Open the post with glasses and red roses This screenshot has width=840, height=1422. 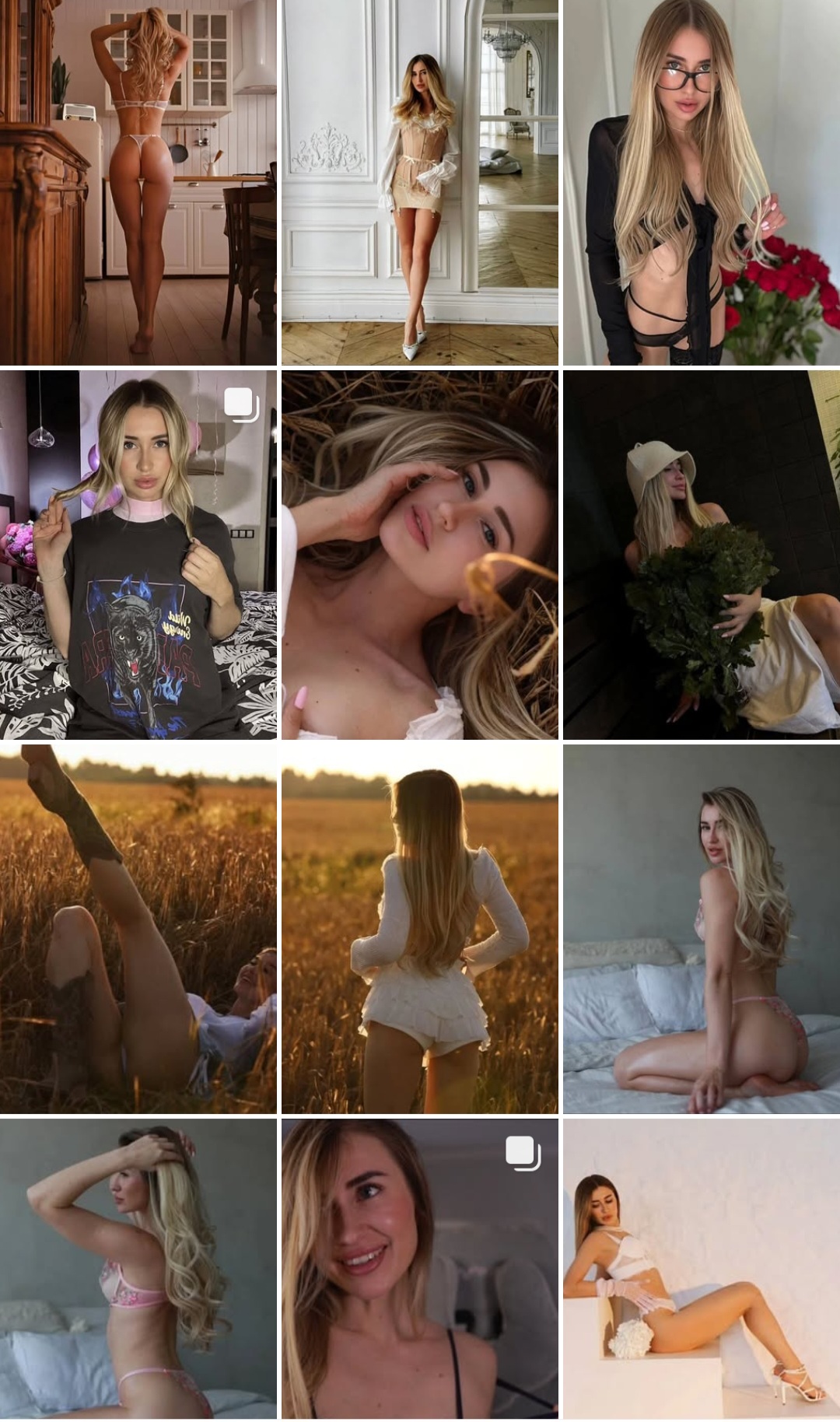pyautogui.click(x=702, y=182)
